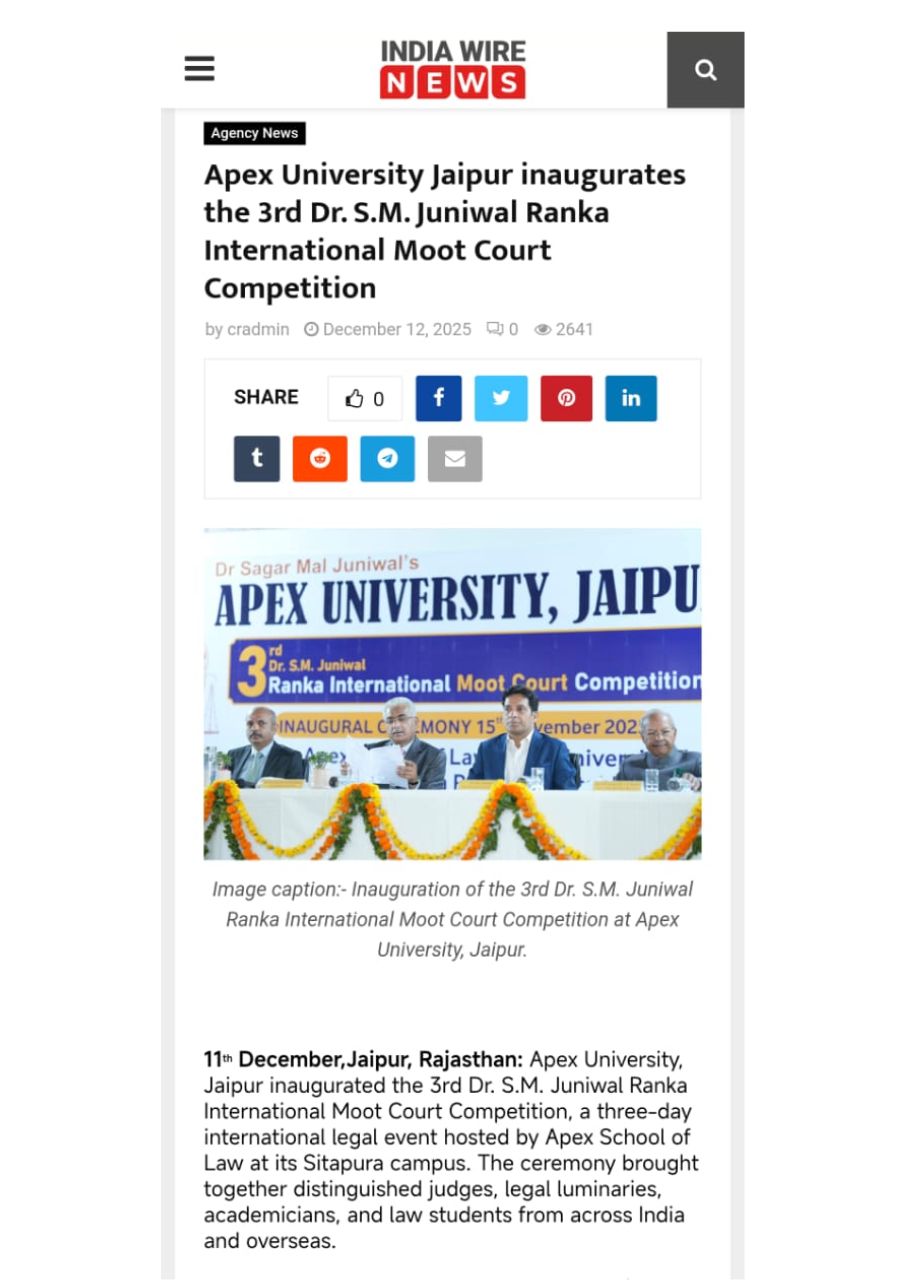Open the Agency News category tag

click(254, 133)
